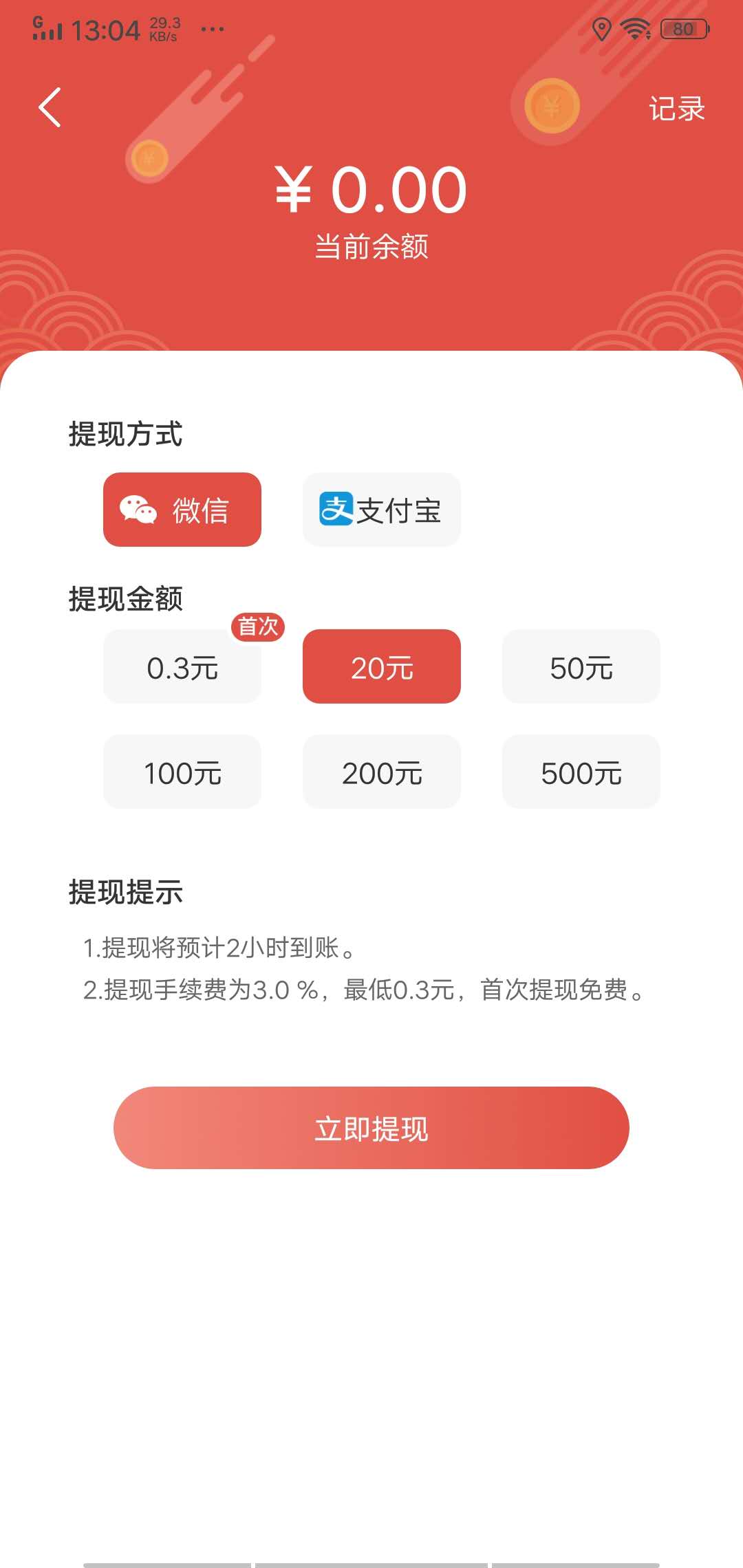Select 微信 as the withdrawal method

[182, 510]
